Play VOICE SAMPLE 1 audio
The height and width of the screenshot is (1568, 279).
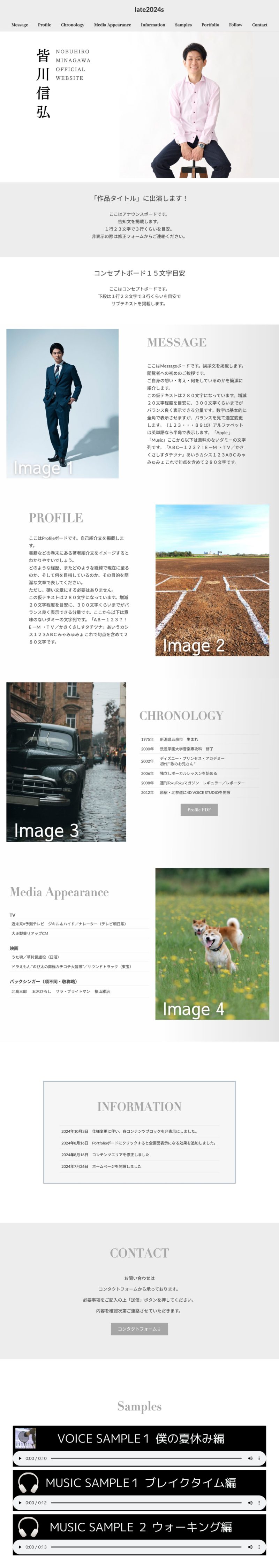point(20,1458)
